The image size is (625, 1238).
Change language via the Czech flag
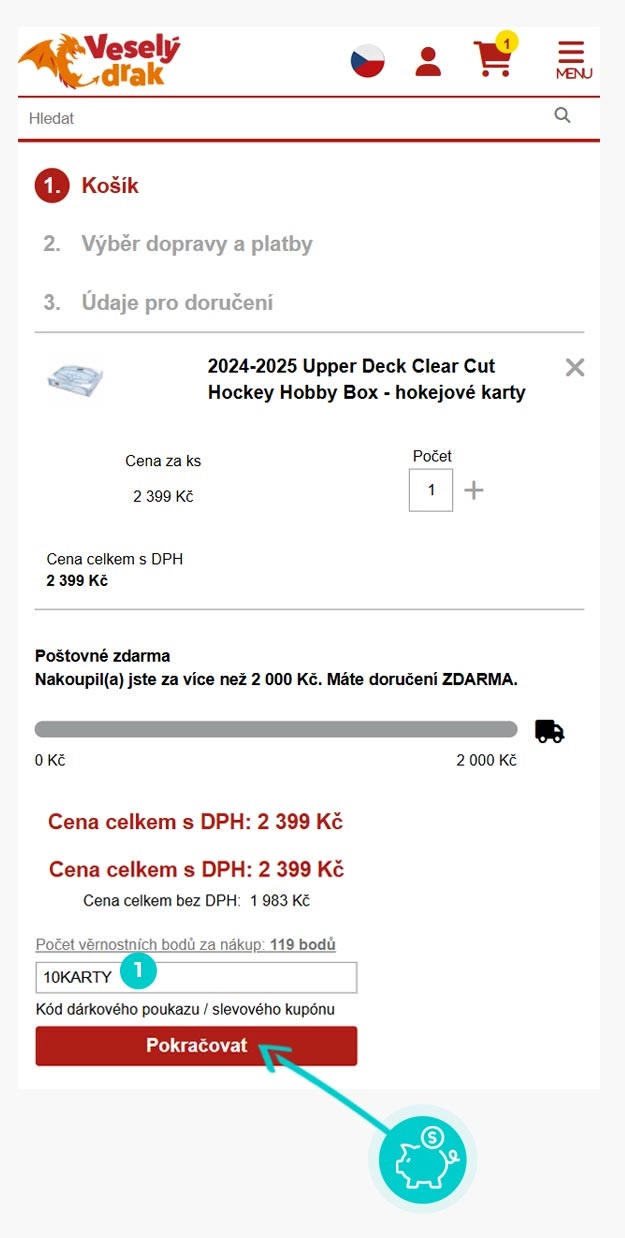point(368,61)
